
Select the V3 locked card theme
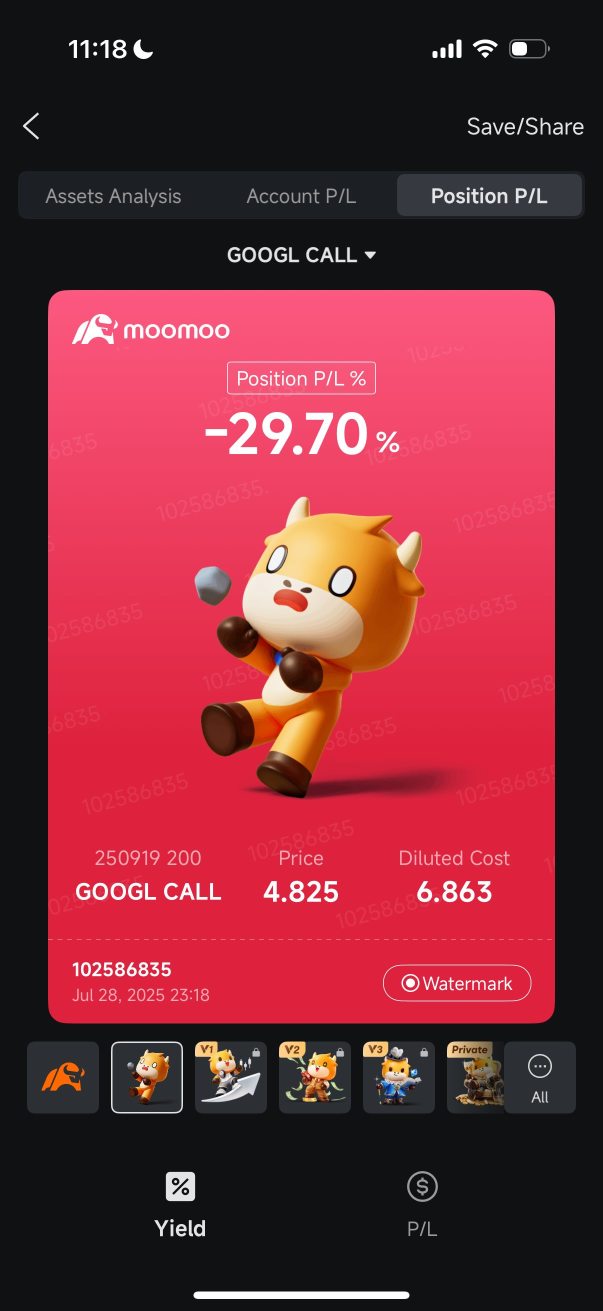tap(399, 1077)
